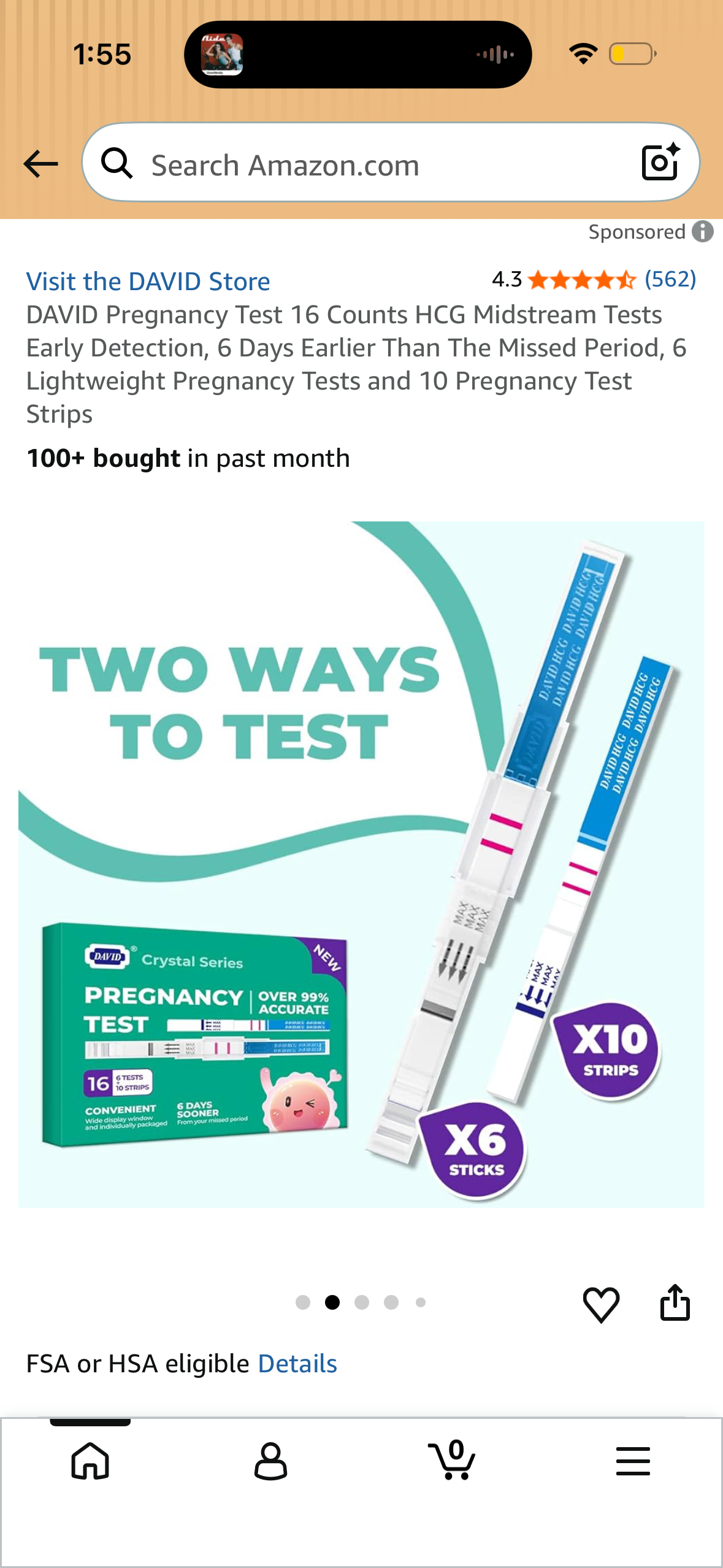723x1568 pixels.
Task: Open the shopping cart
Action: (x=452, y=1461)
